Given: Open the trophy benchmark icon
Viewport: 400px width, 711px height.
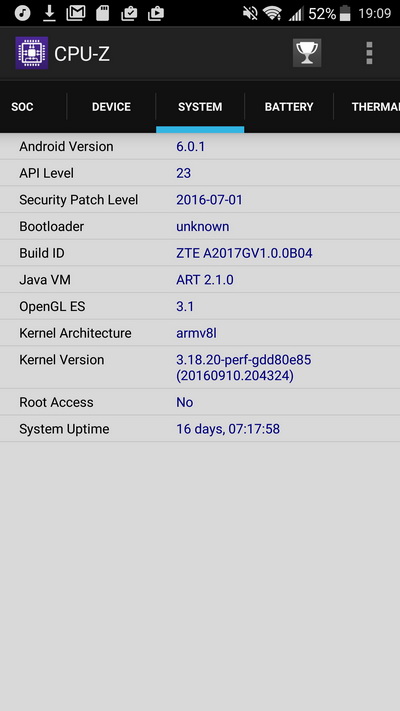Looking at the screenshot, I should [x=307, y=53].
